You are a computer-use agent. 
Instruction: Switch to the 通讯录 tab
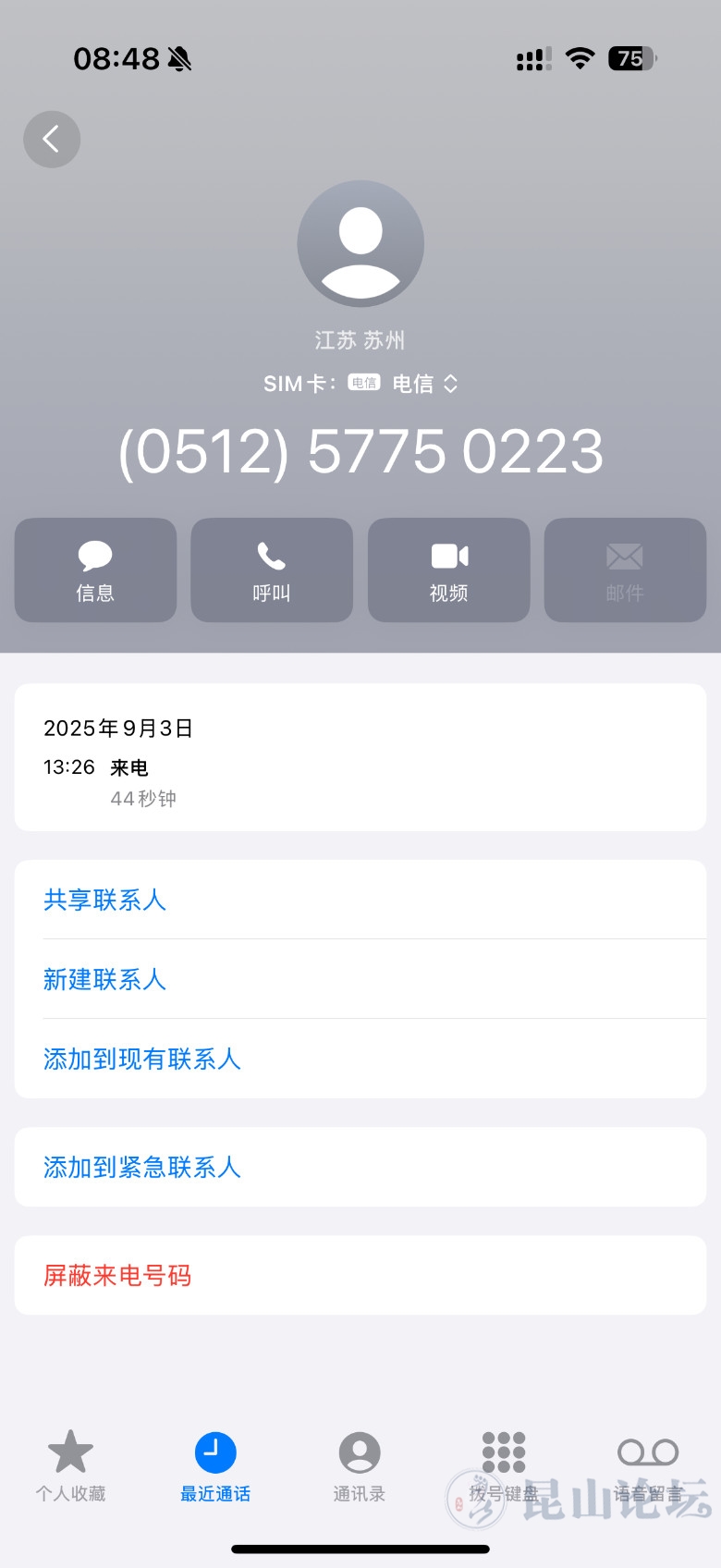click(x=360, y=1465)
